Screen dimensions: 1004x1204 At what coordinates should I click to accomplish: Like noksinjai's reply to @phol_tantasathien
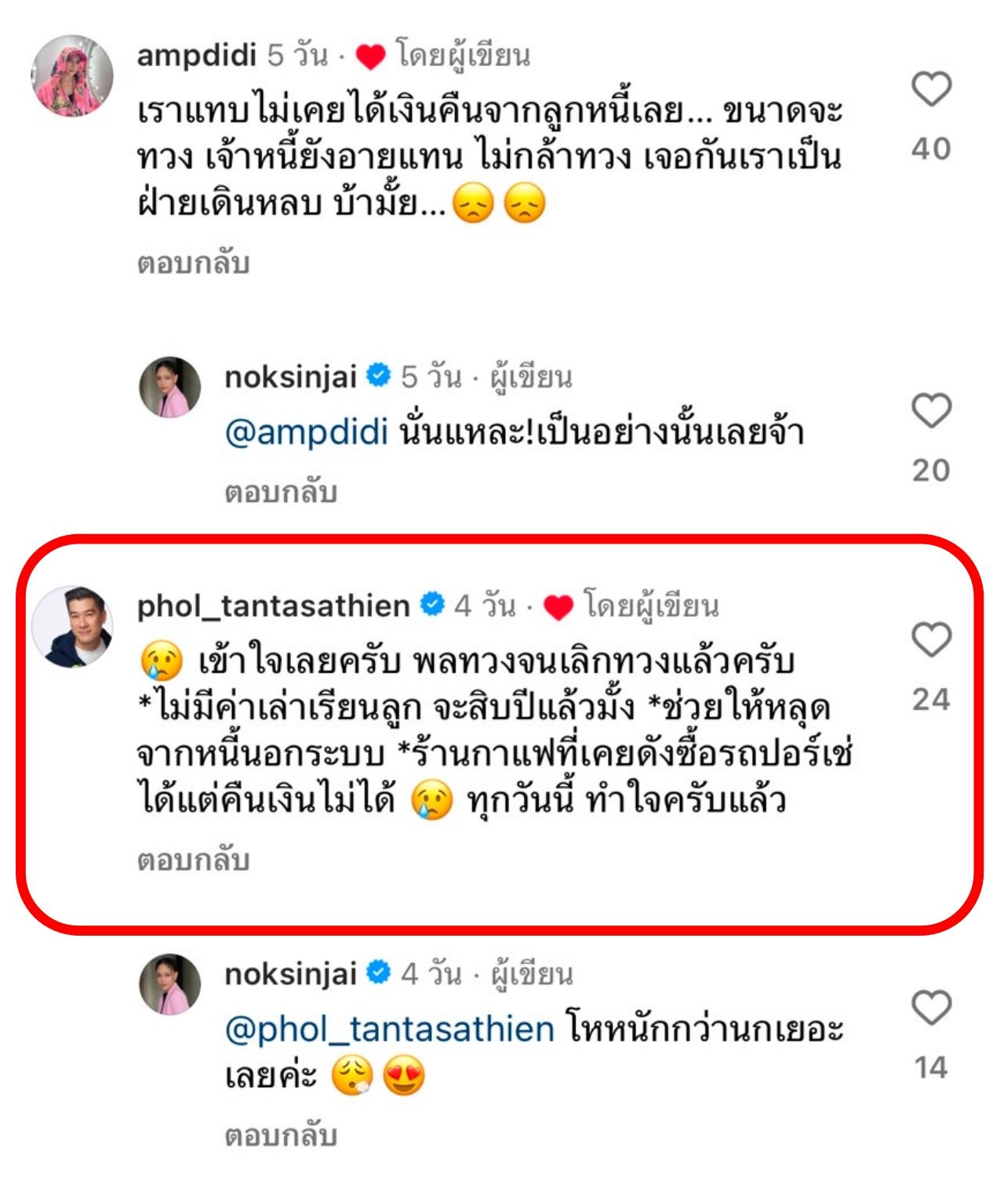931,1008
